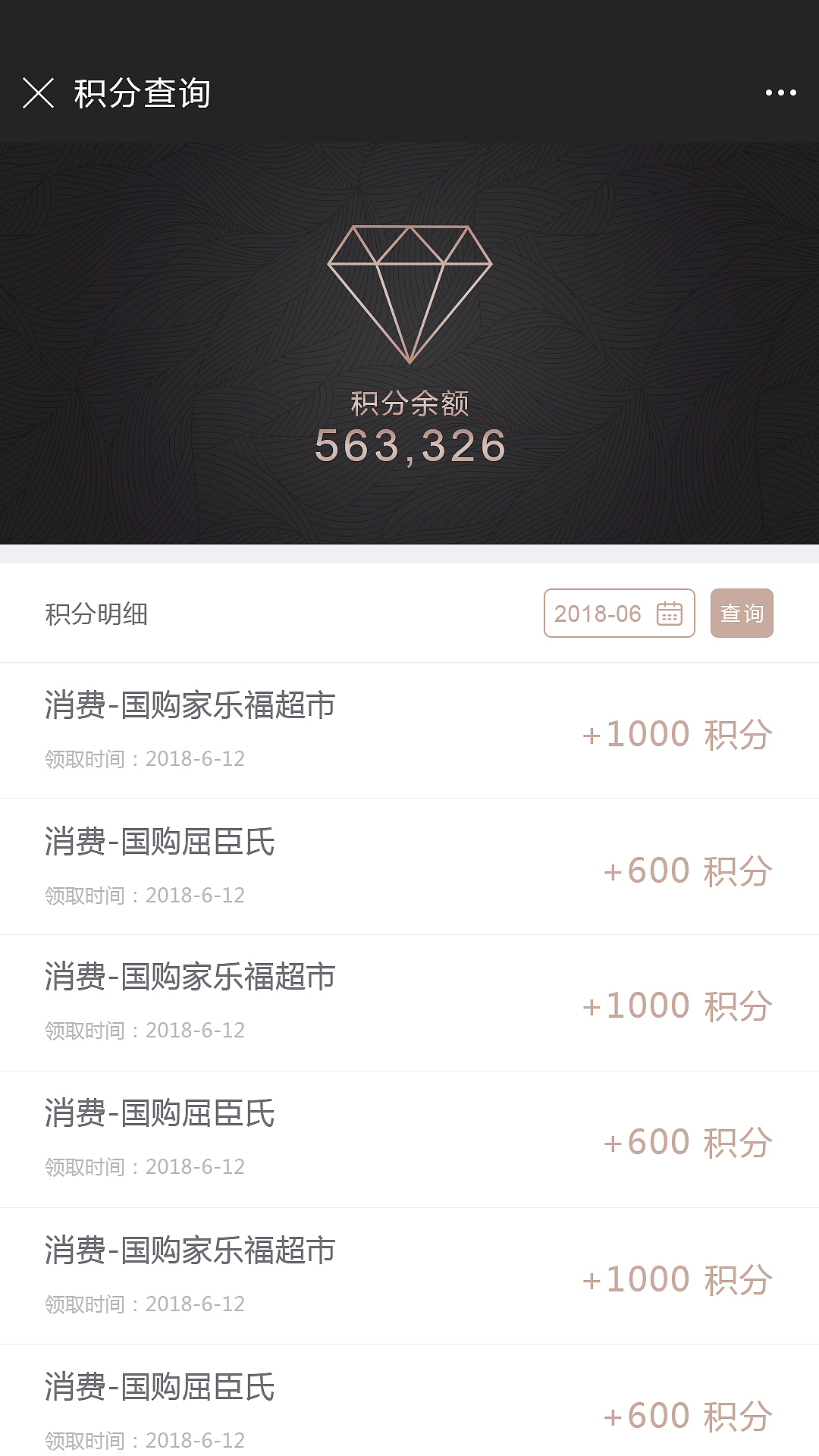
Task: Select 领取时间：2018-6-12 under first entry
Action: click(x=144, y=759)
